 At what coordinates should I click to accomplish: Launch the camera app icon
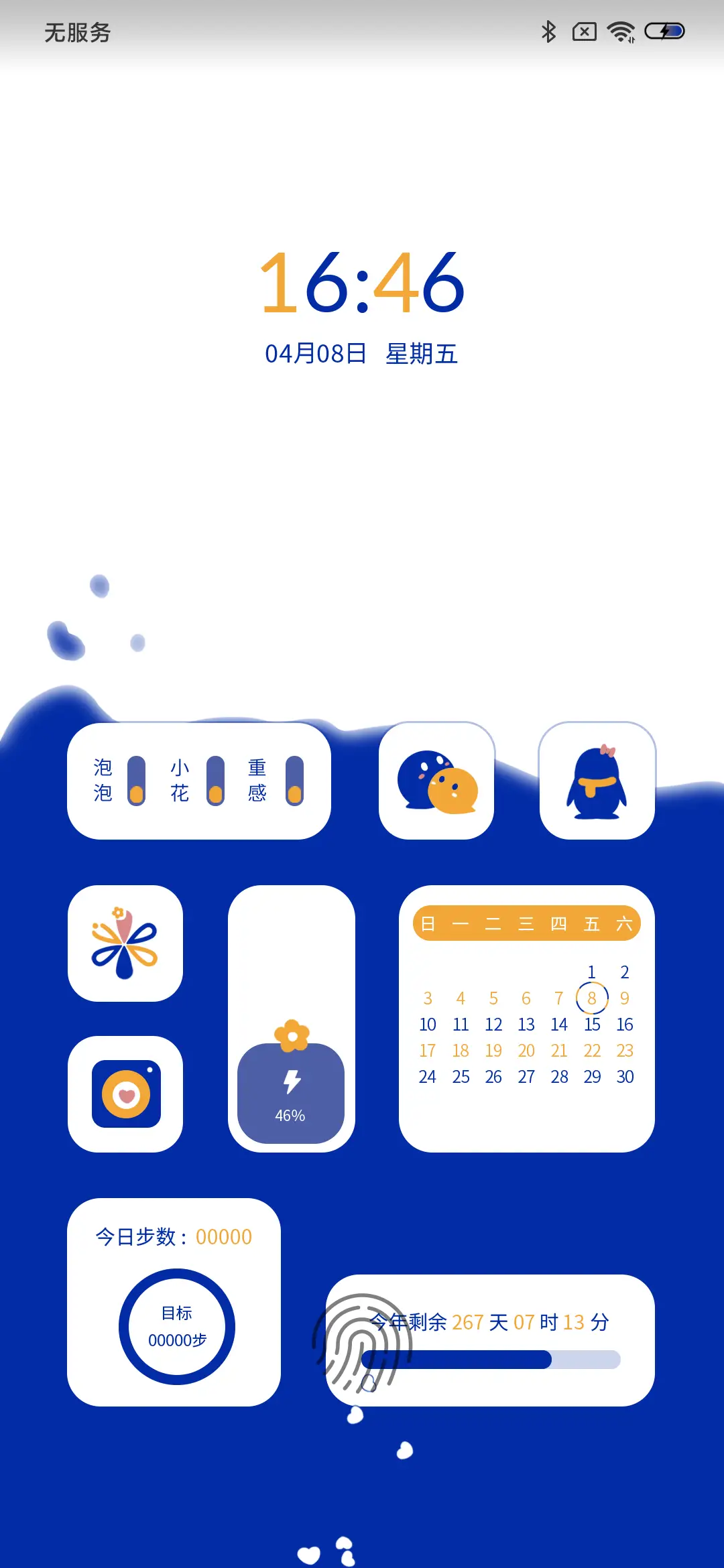coord(125,1094)
